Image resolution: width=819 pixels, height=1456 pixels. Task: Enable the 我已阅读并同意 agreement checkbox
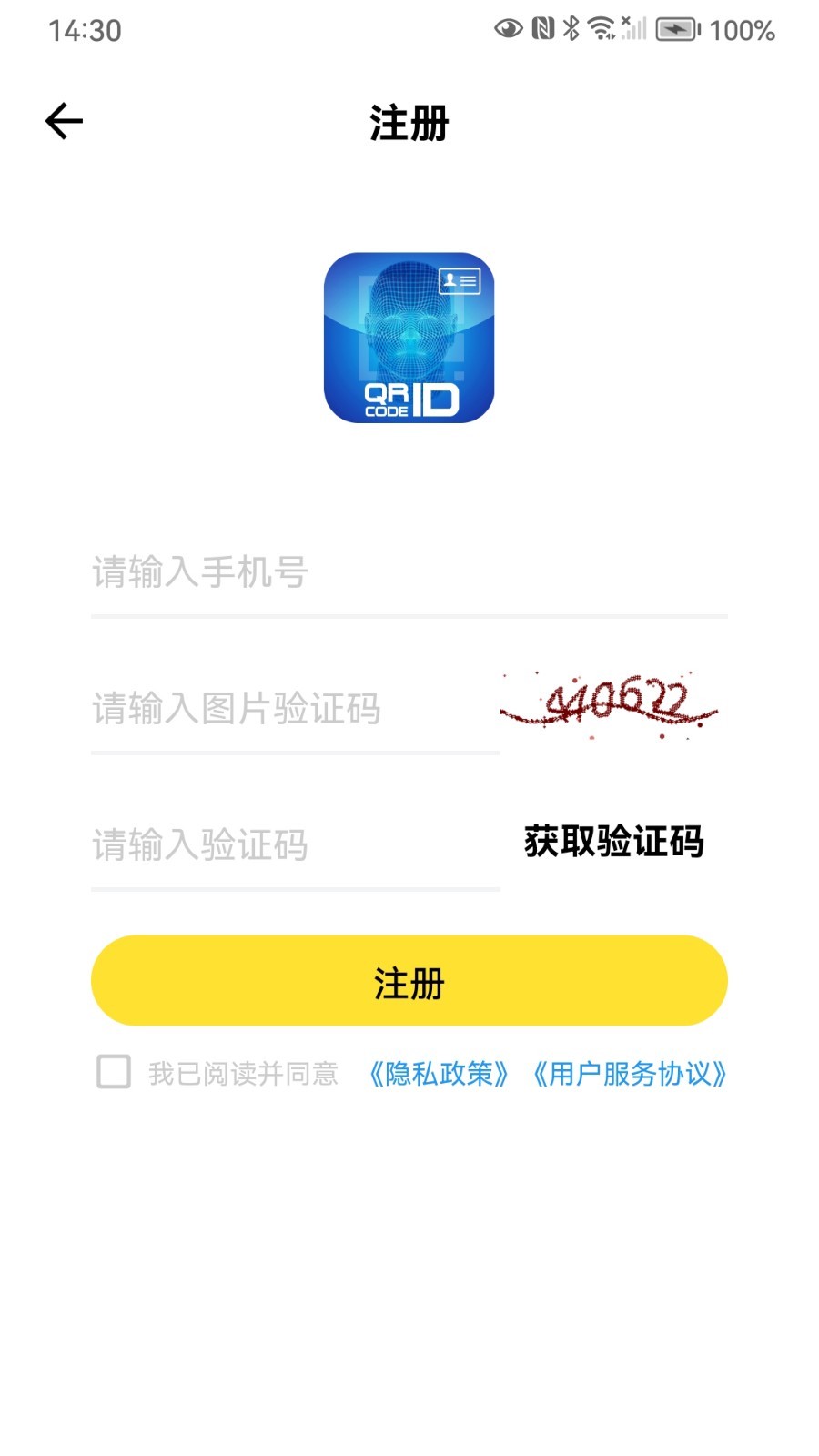click(114, 1074)
